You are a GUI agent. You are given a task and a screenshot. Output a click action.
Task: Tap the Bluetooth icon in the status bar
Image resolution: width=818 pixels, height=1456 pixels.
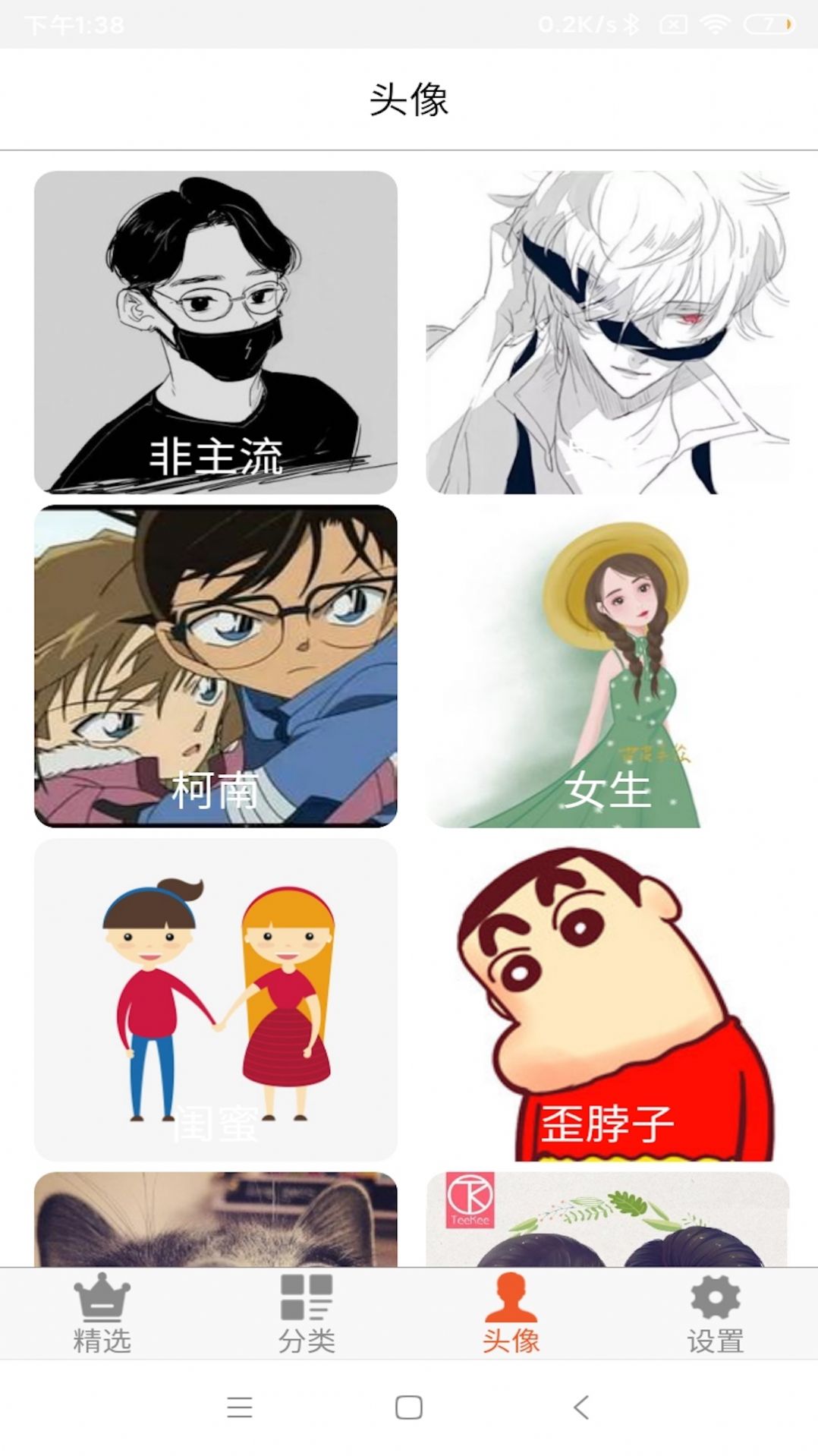click(x=631, y=24)
